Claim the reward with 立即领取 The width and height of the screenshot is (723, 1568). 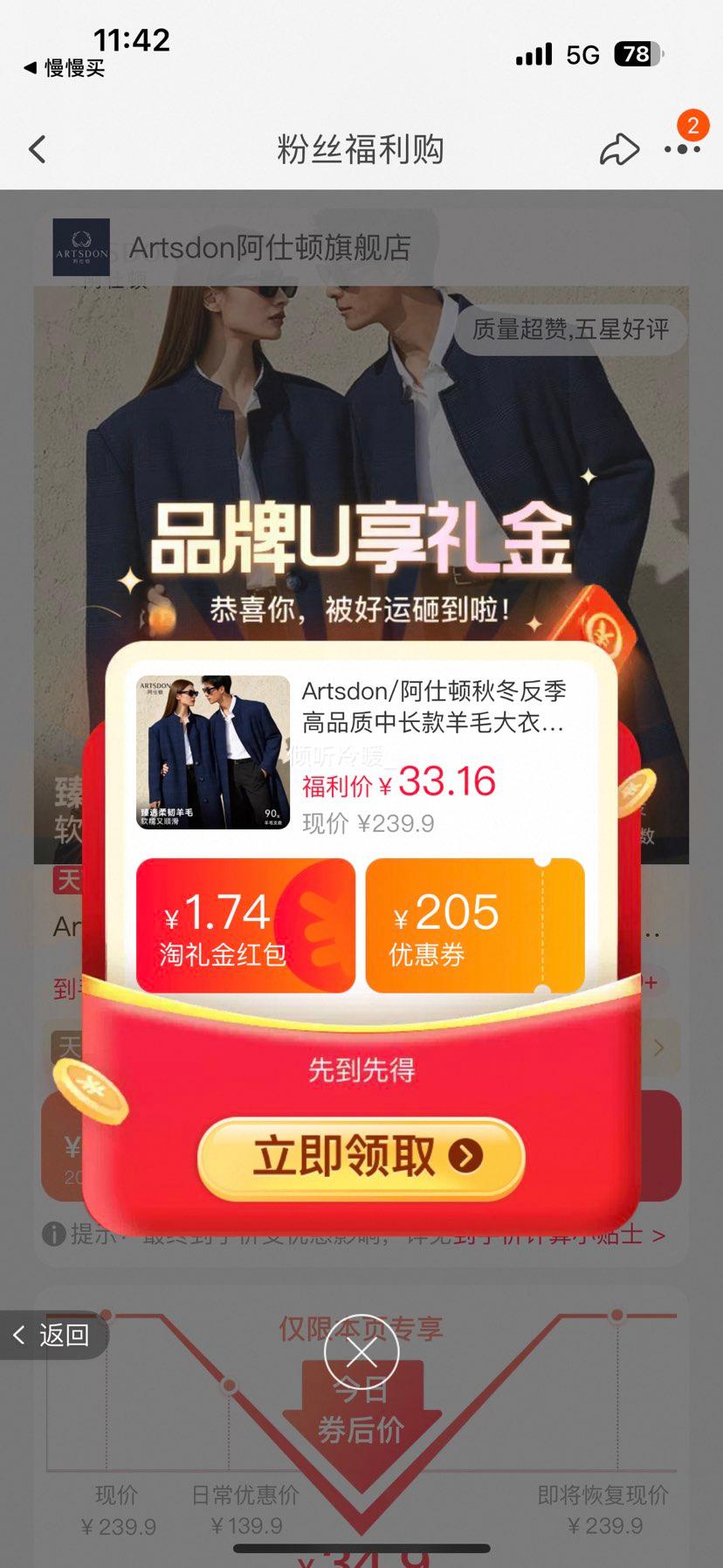361,1157
